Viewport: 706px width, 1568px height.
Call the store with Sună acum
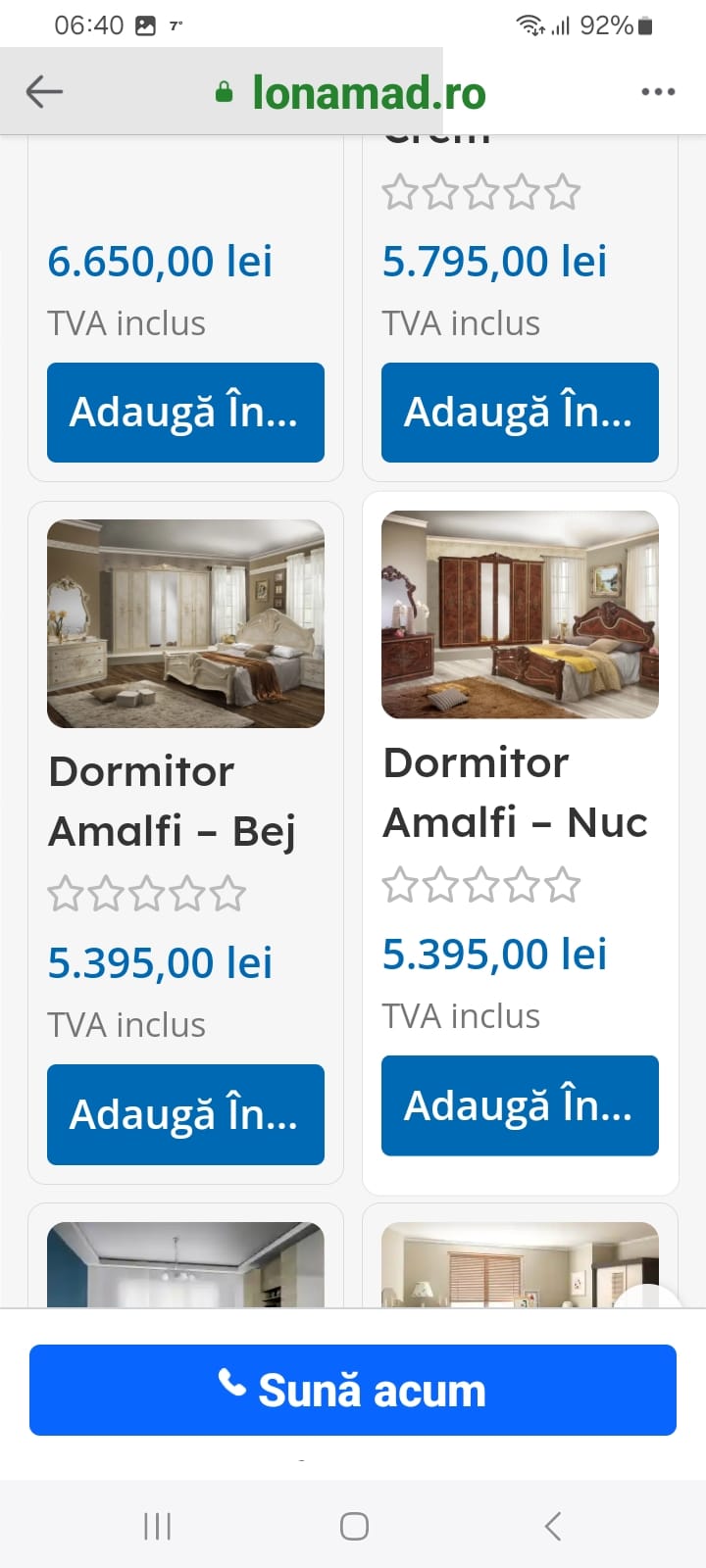tap(353, 1390)
